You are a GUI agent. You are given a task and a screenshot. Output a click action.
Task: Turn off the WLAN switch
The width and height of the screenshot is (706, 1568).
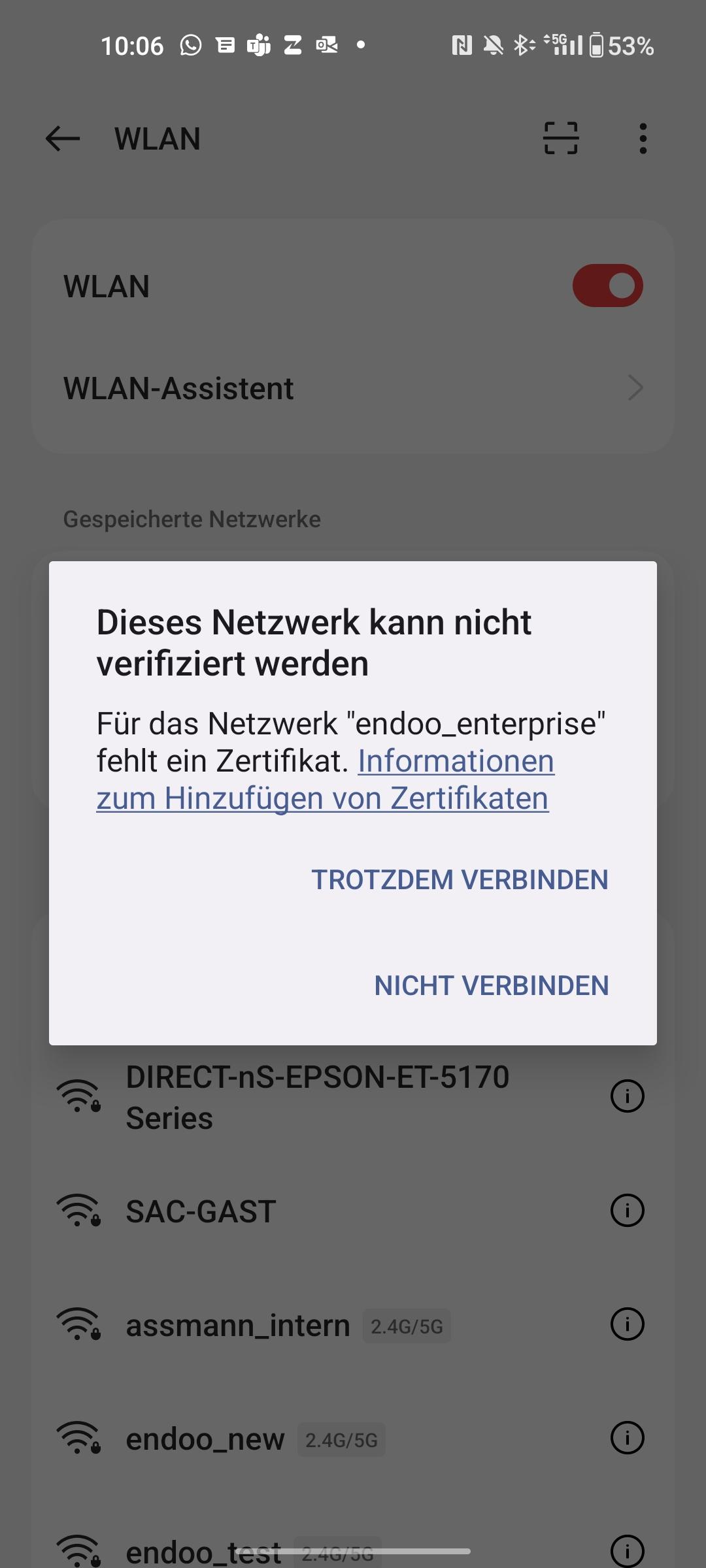coord(607,286)
